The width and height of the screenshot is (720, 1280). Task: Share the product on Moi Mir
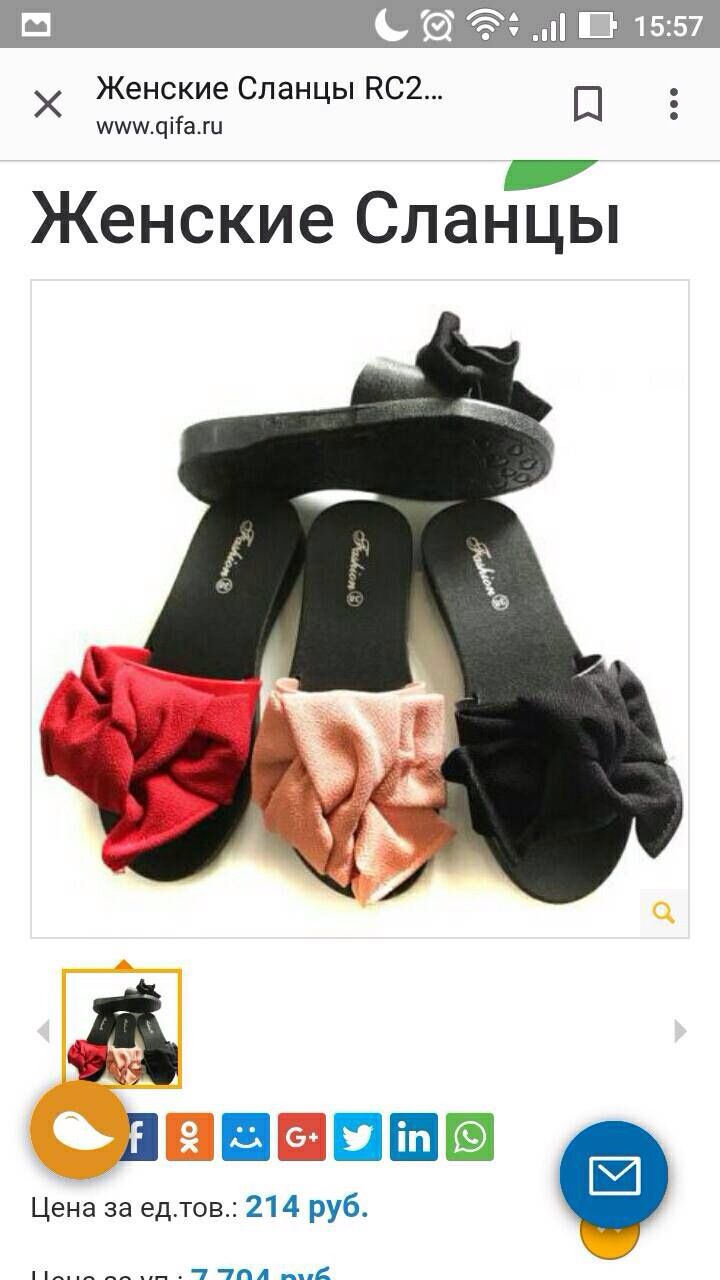[x=246, y=1137]
